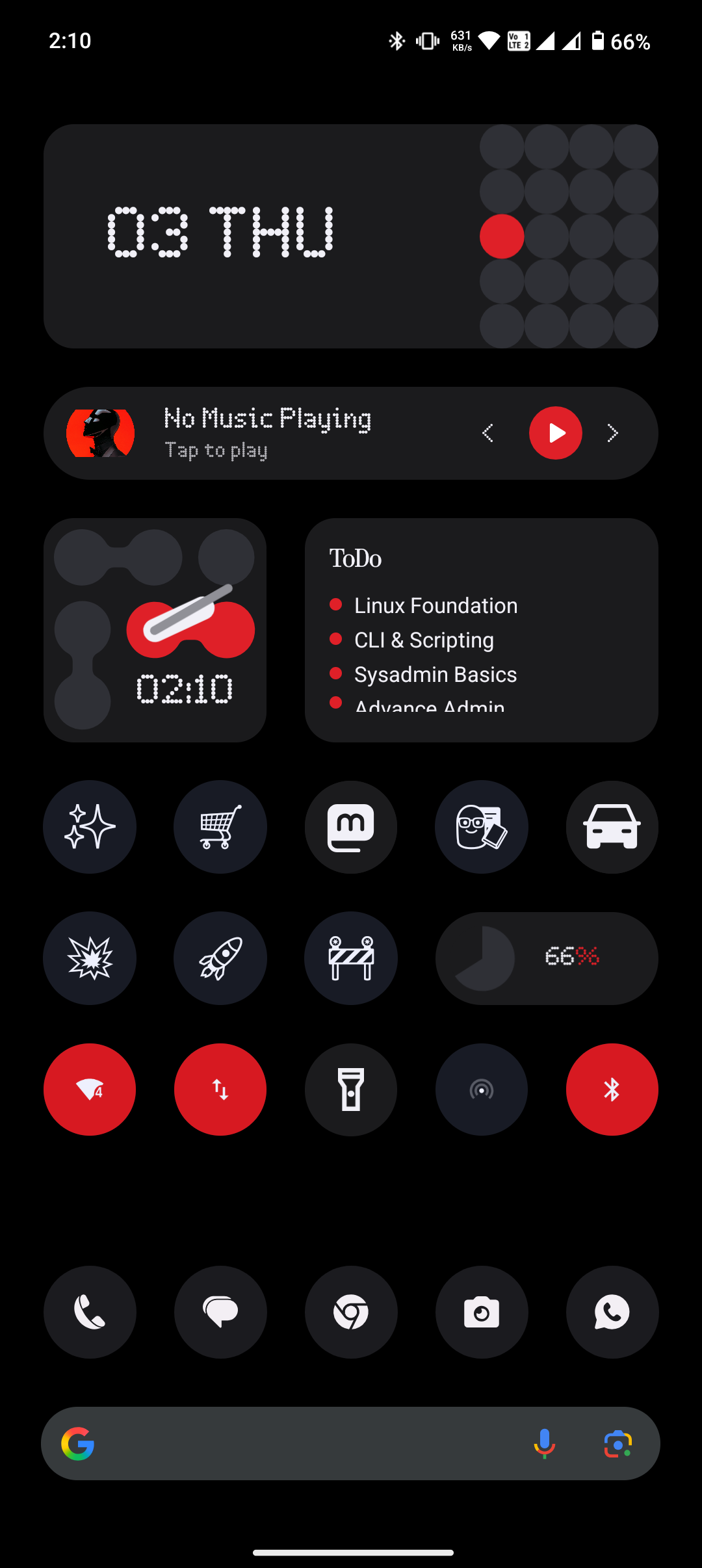Start a Google voice search
The image size is (702, 1568).
(545, 1443)
